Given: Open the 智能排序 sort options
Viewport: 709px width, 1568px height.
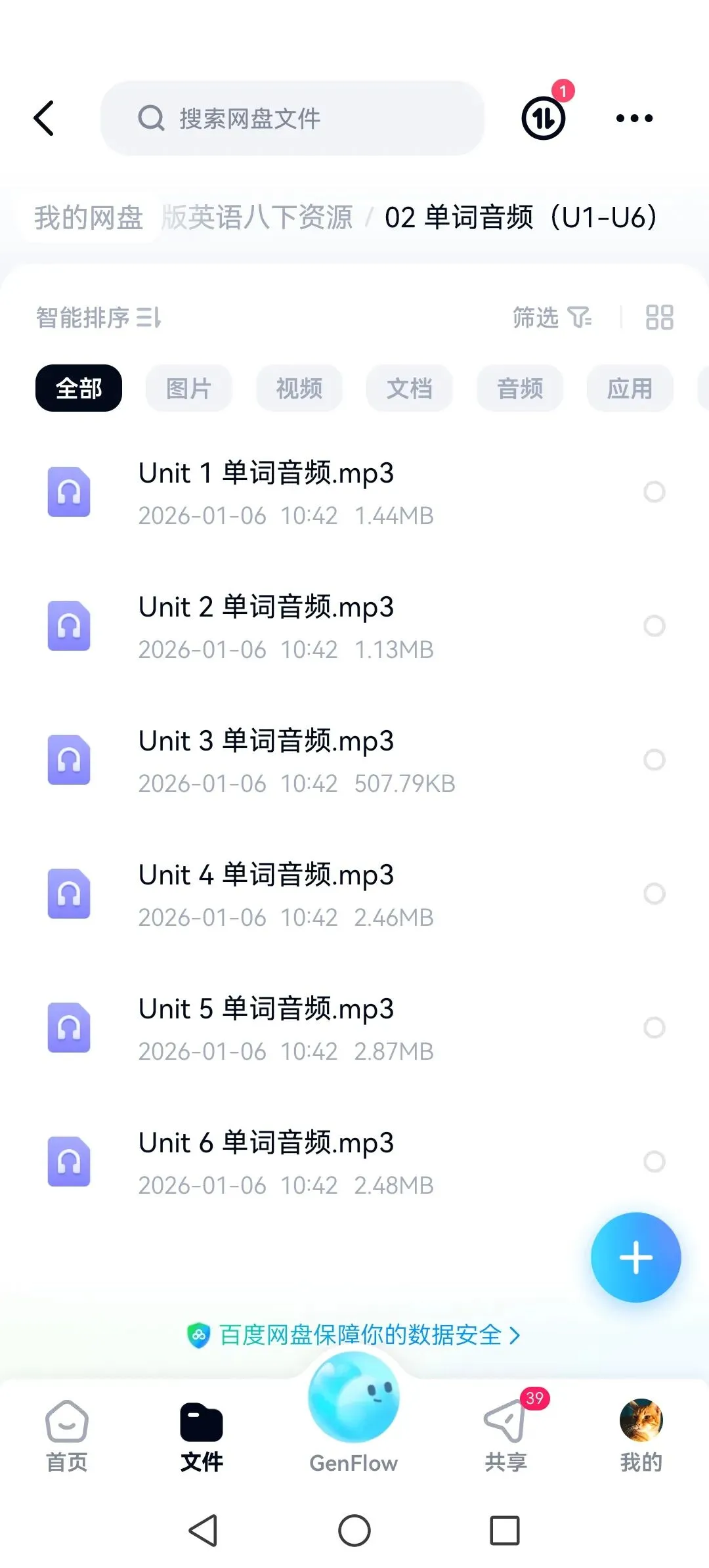Looking at the screenshot, I should (98, 318).
